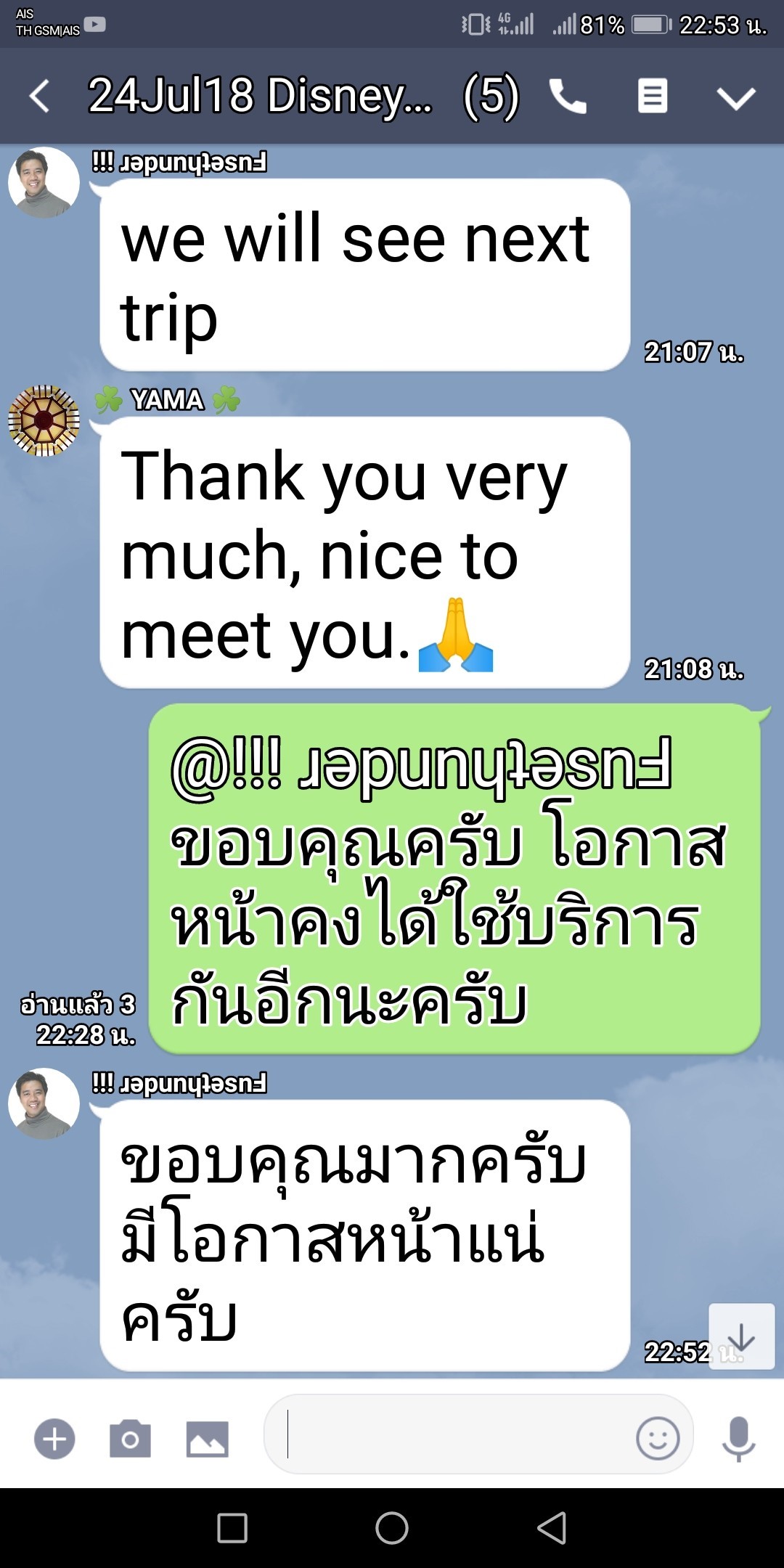
Task: Open the emoji sticker picker
Action: pos(658,1438)
